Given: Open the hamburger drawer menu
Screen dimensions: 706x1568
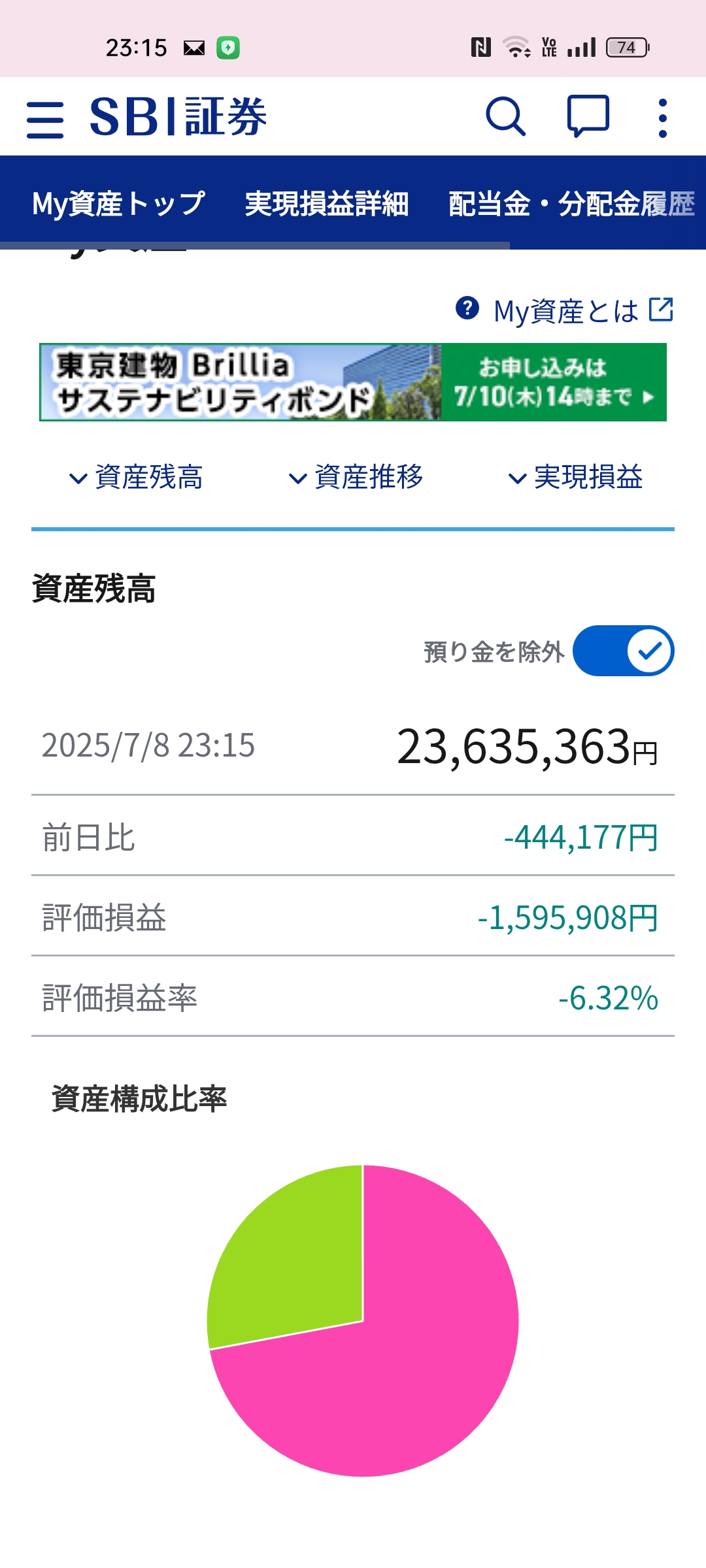Looking at the screenshot, I should point(45,120).
